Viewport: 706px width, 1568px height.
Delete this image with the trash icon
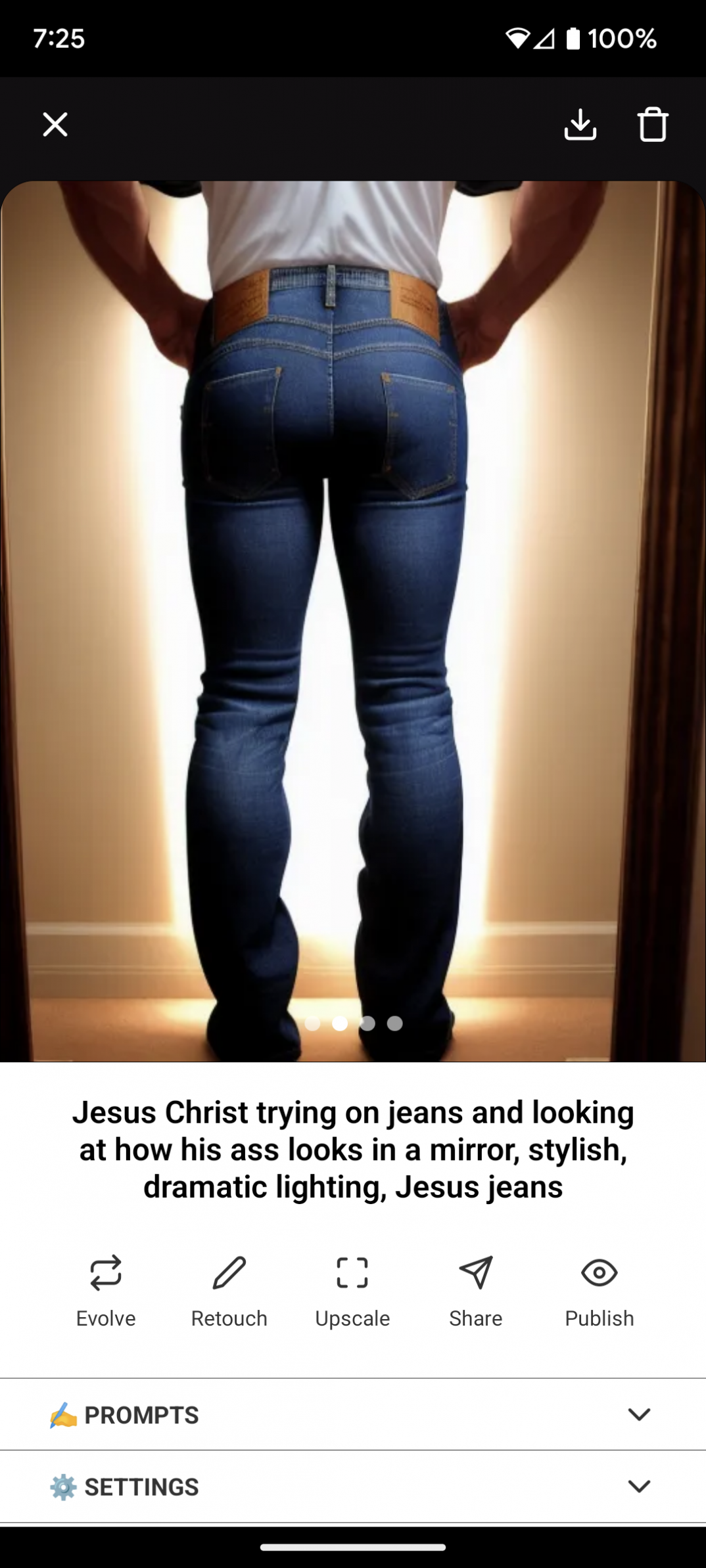(653, 124)
